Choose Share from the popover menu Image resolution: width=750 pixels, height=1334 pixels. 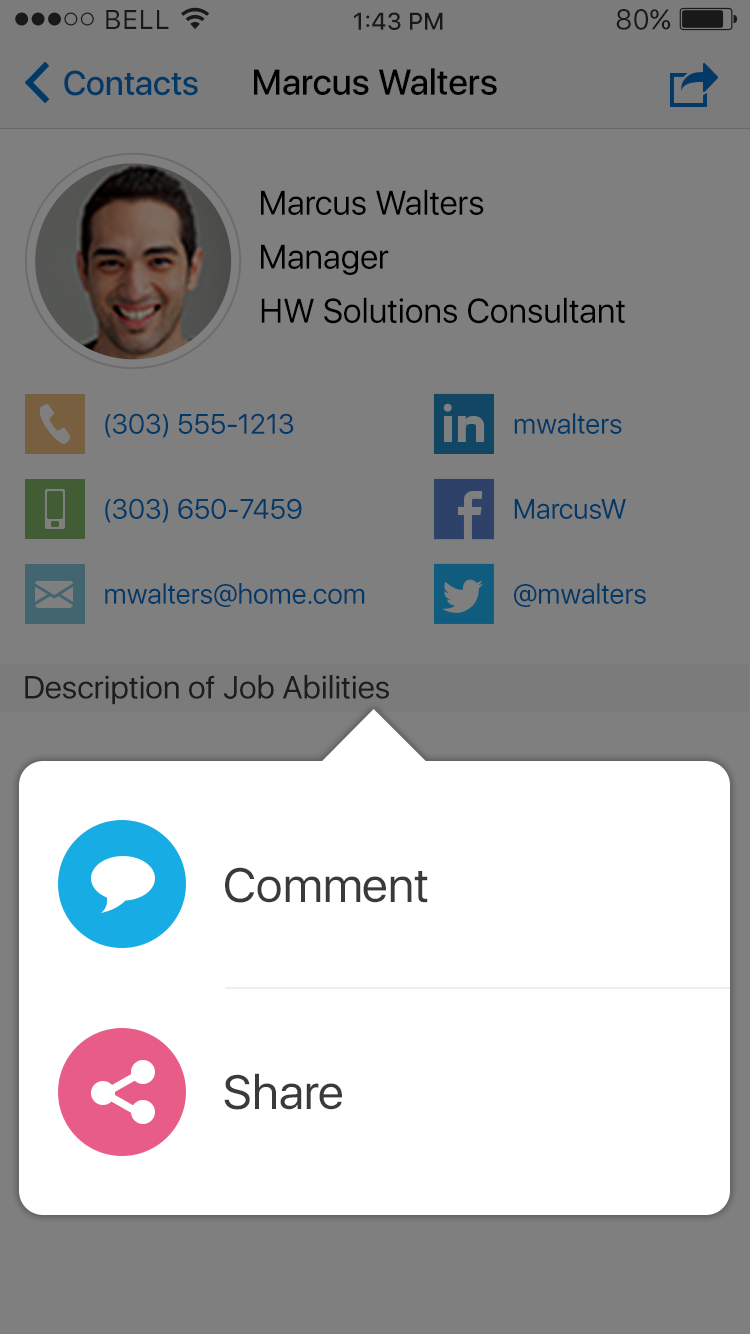[x=283, y=1092]
